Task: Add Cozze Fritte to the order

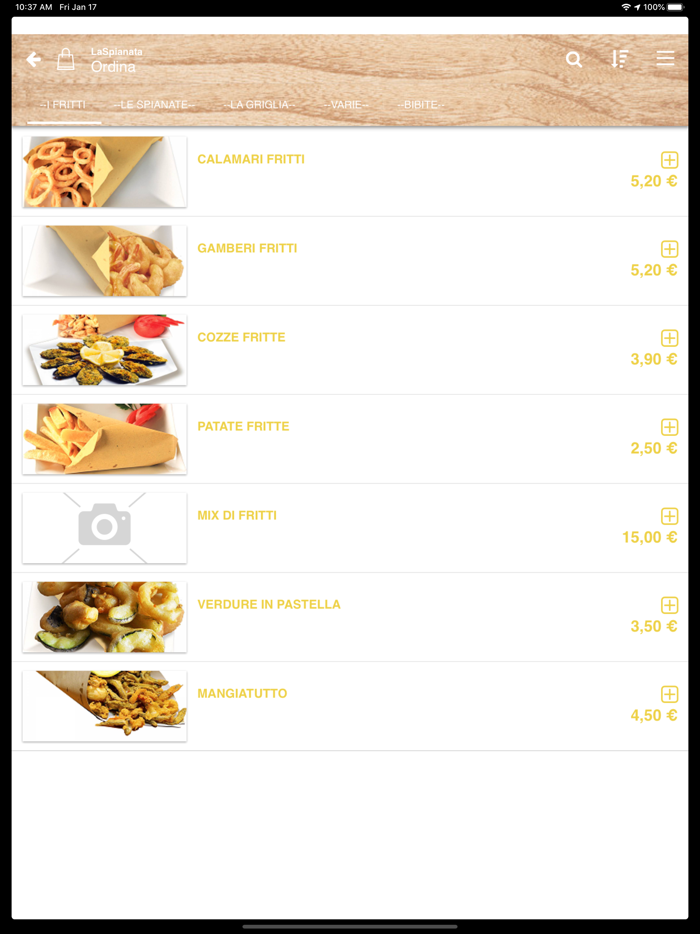Action: coord(669,338)
